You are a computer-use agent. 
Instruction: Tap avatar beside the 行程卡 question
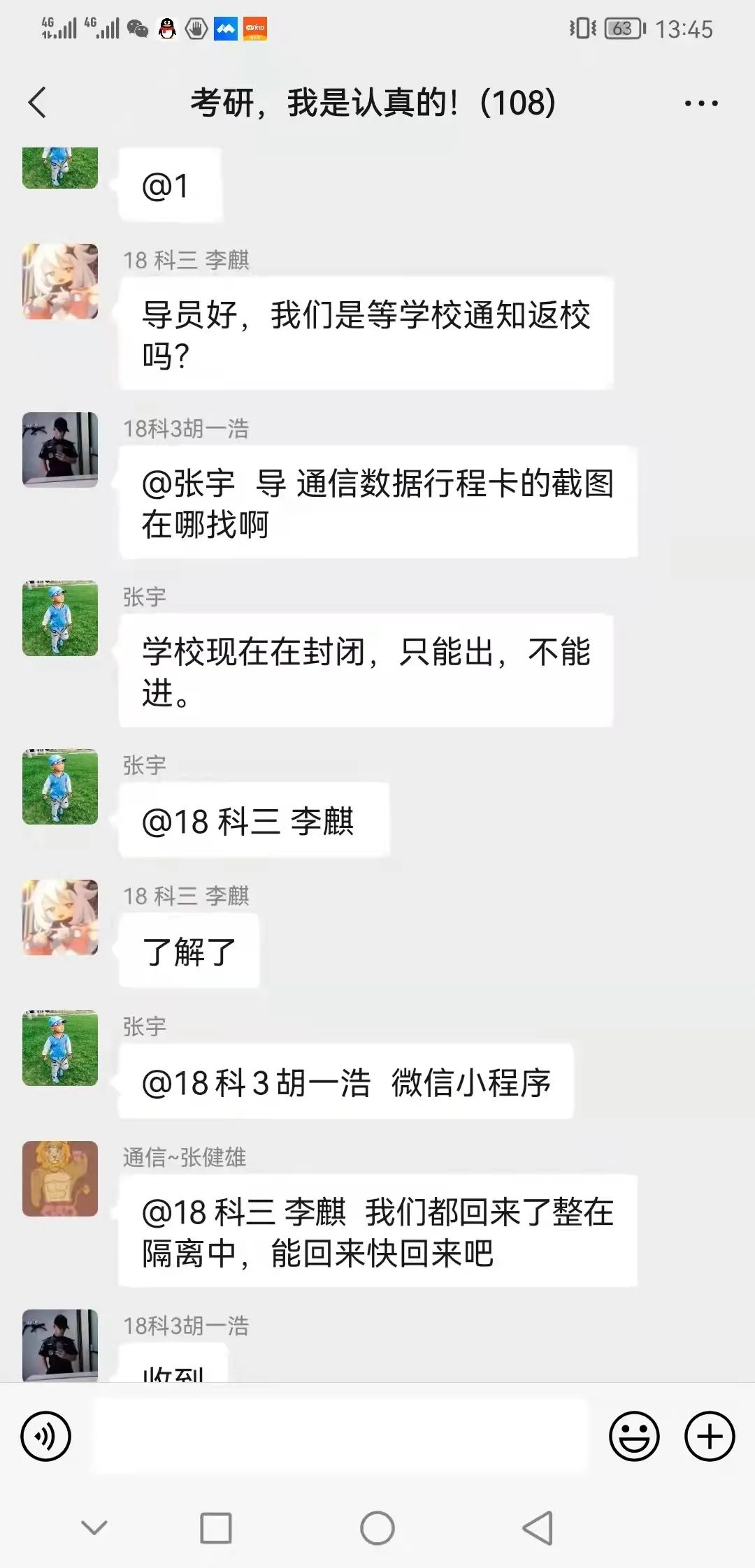[60, 450]
